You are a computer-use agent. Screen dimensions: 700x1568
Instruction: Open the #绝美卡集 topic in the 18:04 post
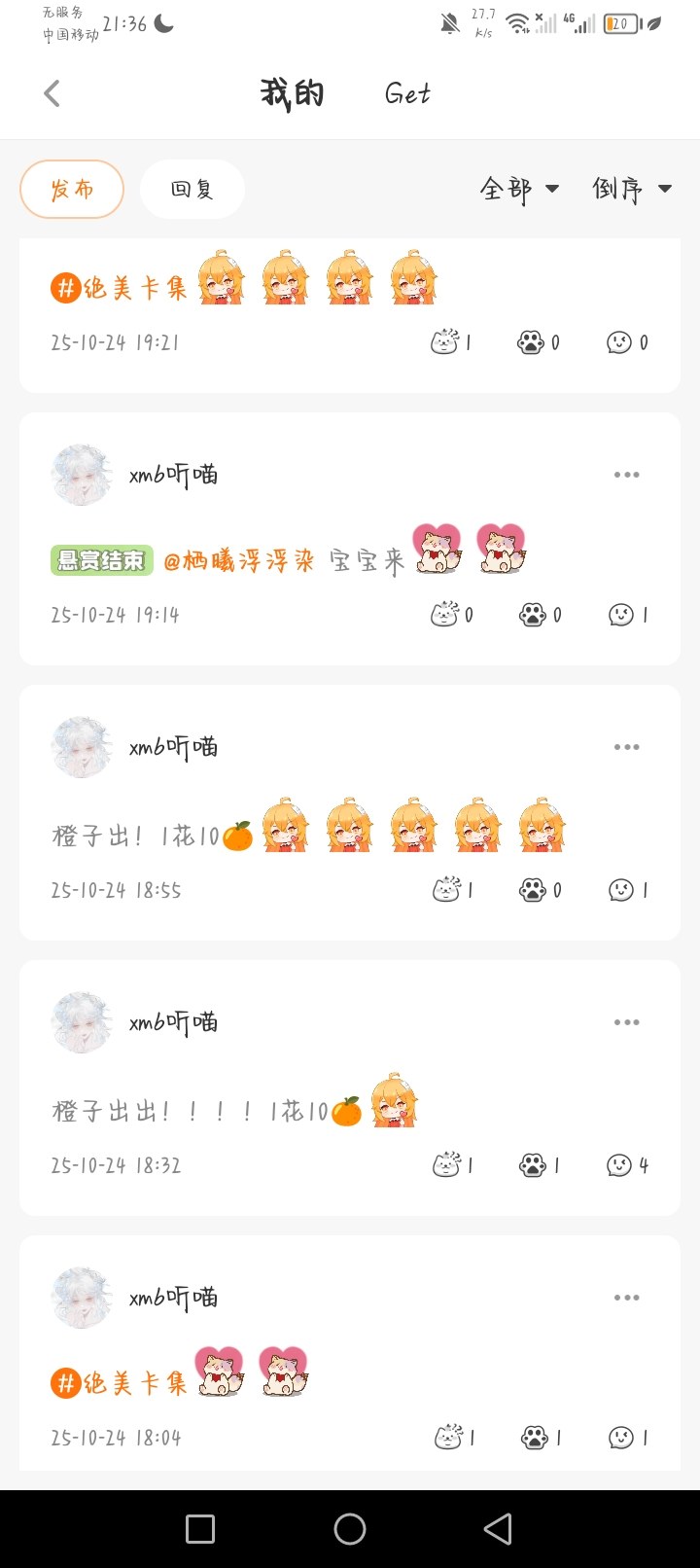click(119, 1382)
